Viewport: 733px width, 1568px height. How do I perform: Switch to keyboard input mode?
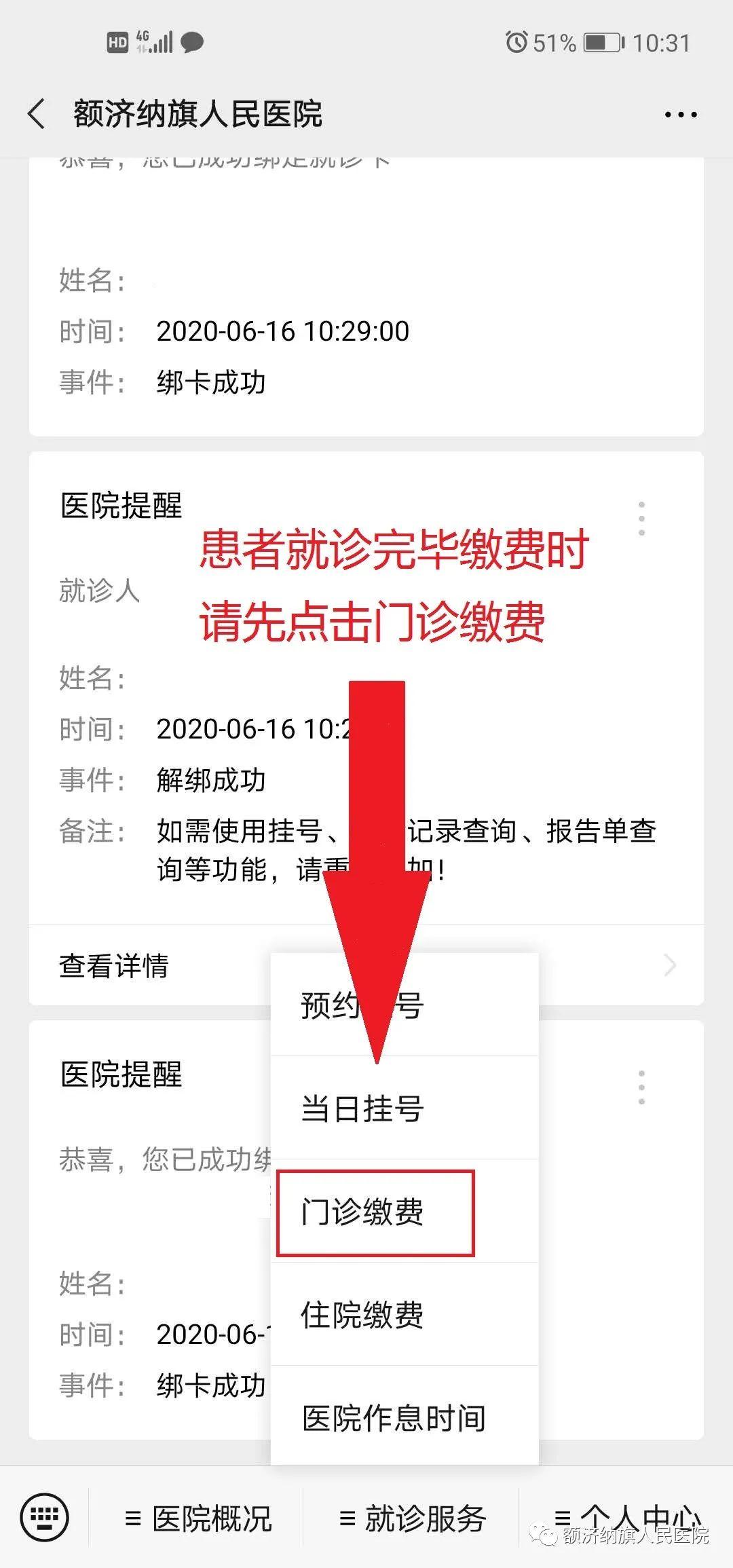pos(45,1518)
